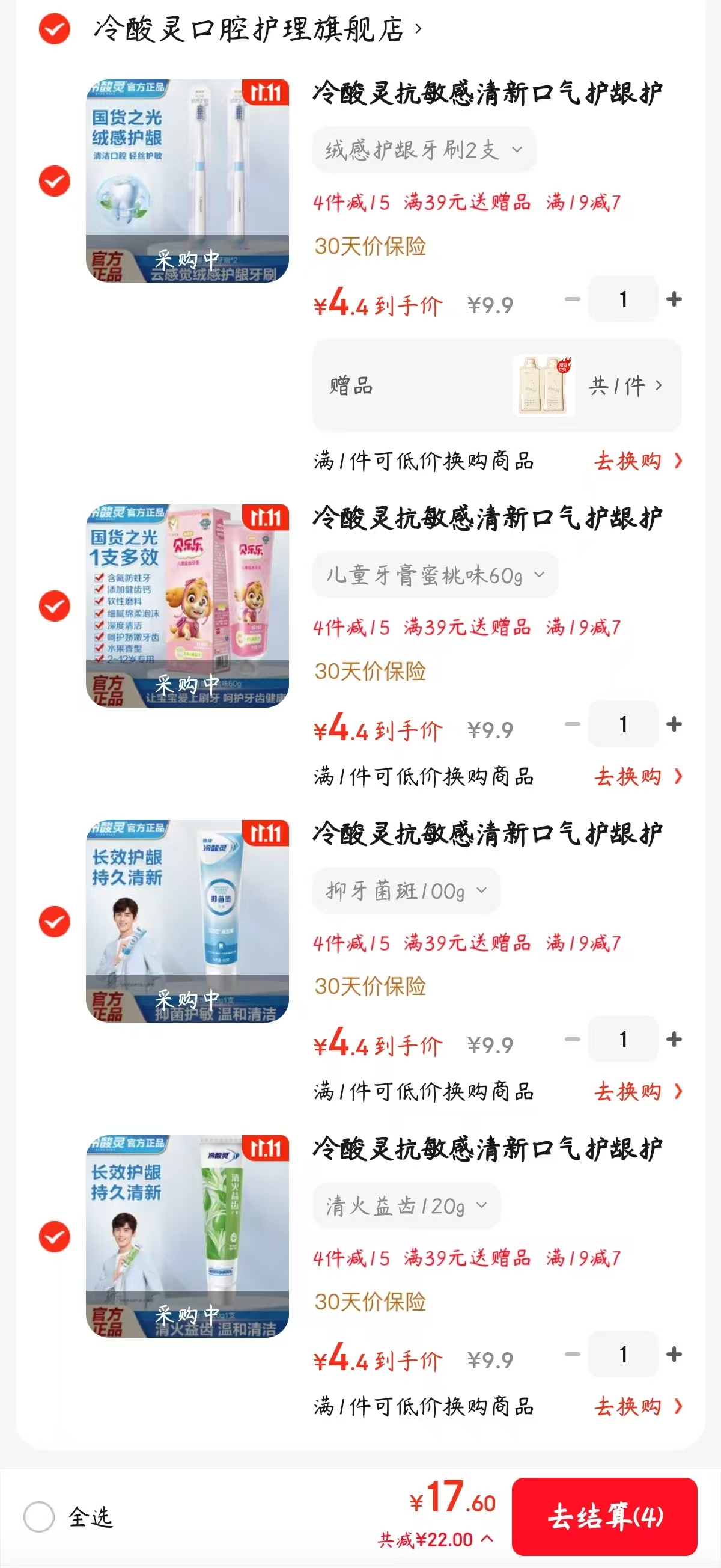
Task: Increase quantity of 抑牙菌斑100g
Action: [674, 1039]
